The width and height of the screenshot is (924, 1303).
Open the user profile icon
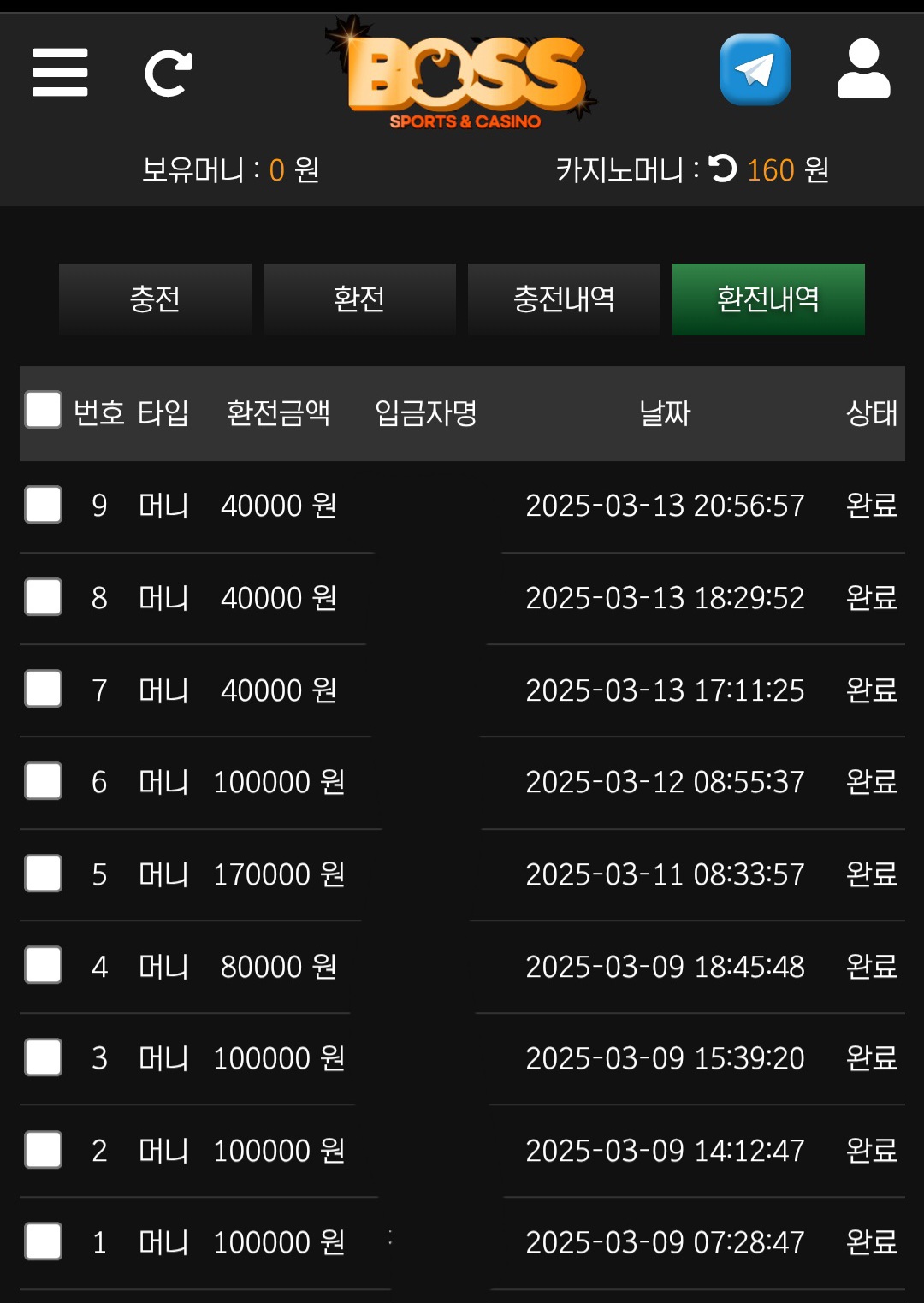(x=863, y=69)
